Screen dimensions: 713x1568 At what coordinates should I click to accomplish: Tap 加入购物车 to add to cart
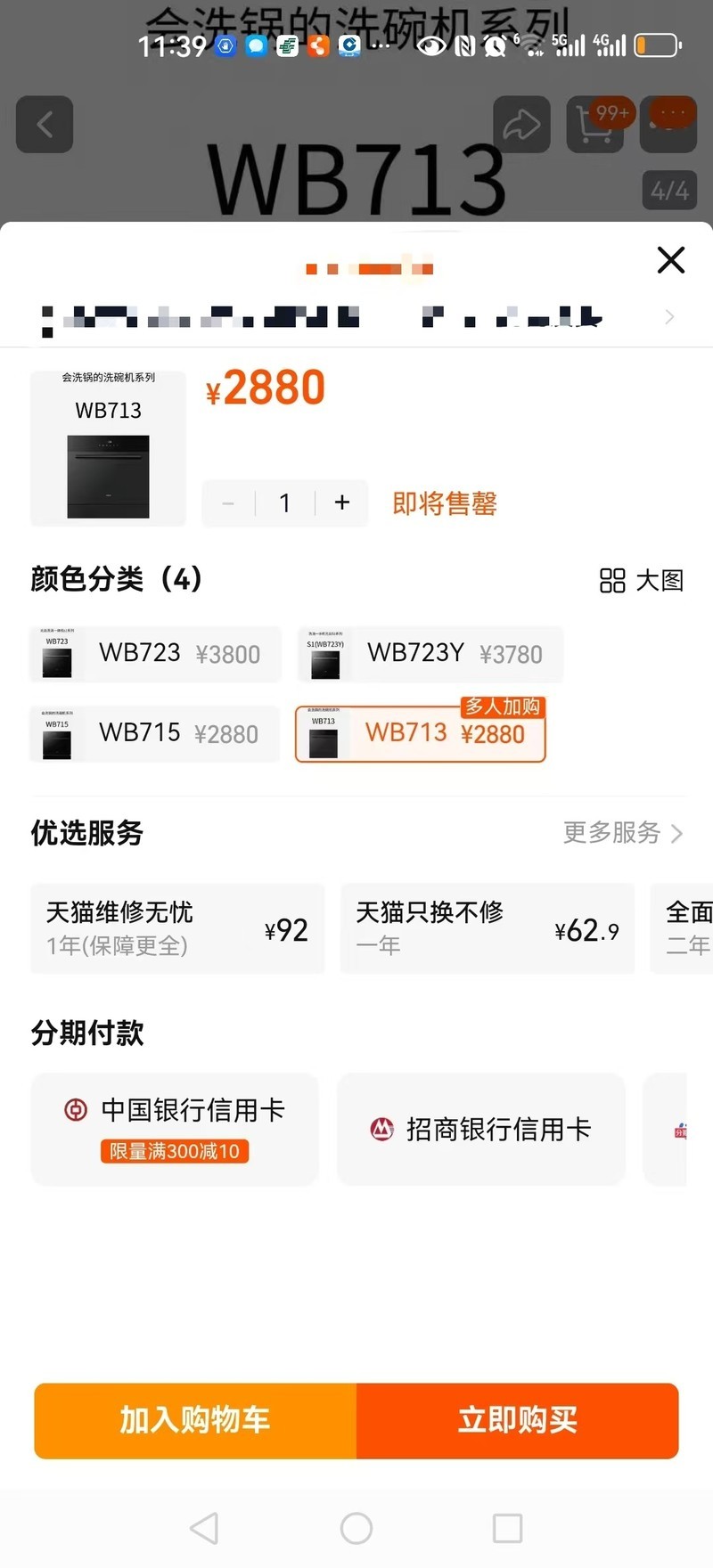(x=195, y=1420)
